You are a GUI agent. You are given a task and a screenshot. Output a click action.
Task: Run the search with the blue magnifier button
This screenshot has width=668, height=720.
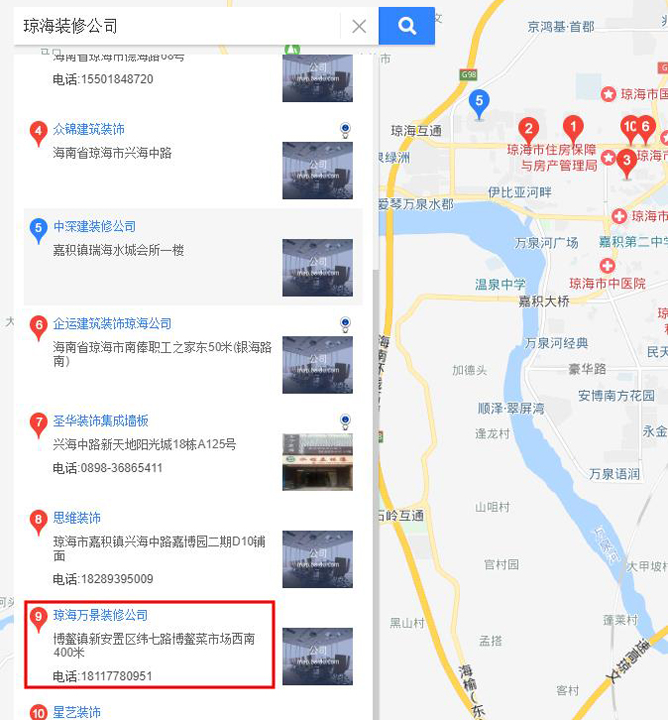407,27
